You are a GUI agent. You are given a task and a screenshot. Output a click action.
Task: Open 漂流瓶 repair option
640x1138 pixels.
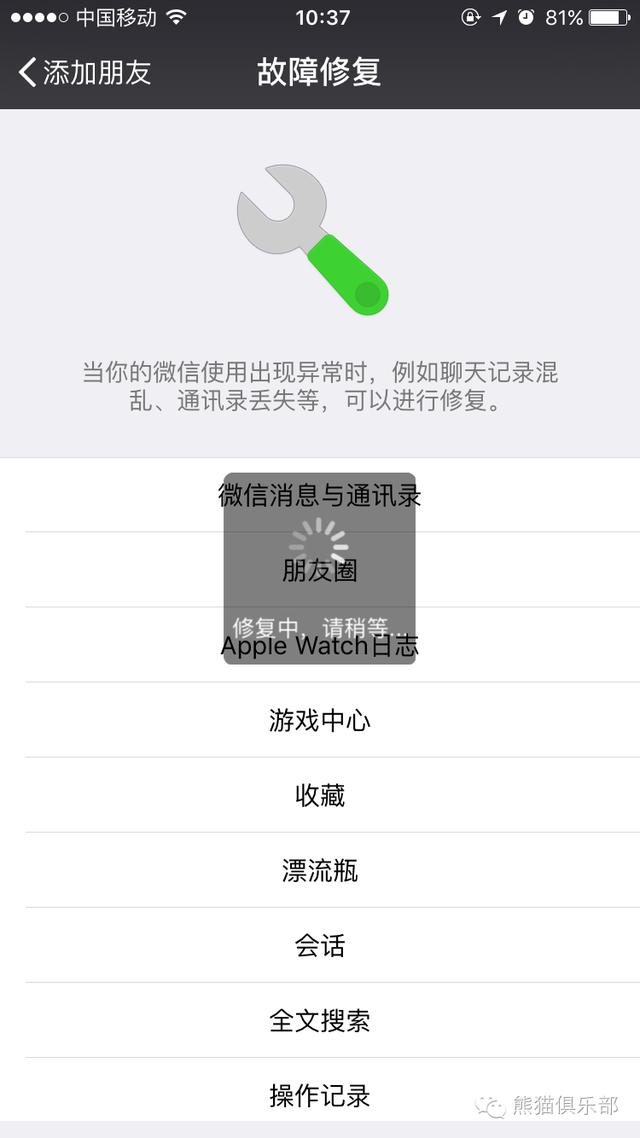point(320,870)
